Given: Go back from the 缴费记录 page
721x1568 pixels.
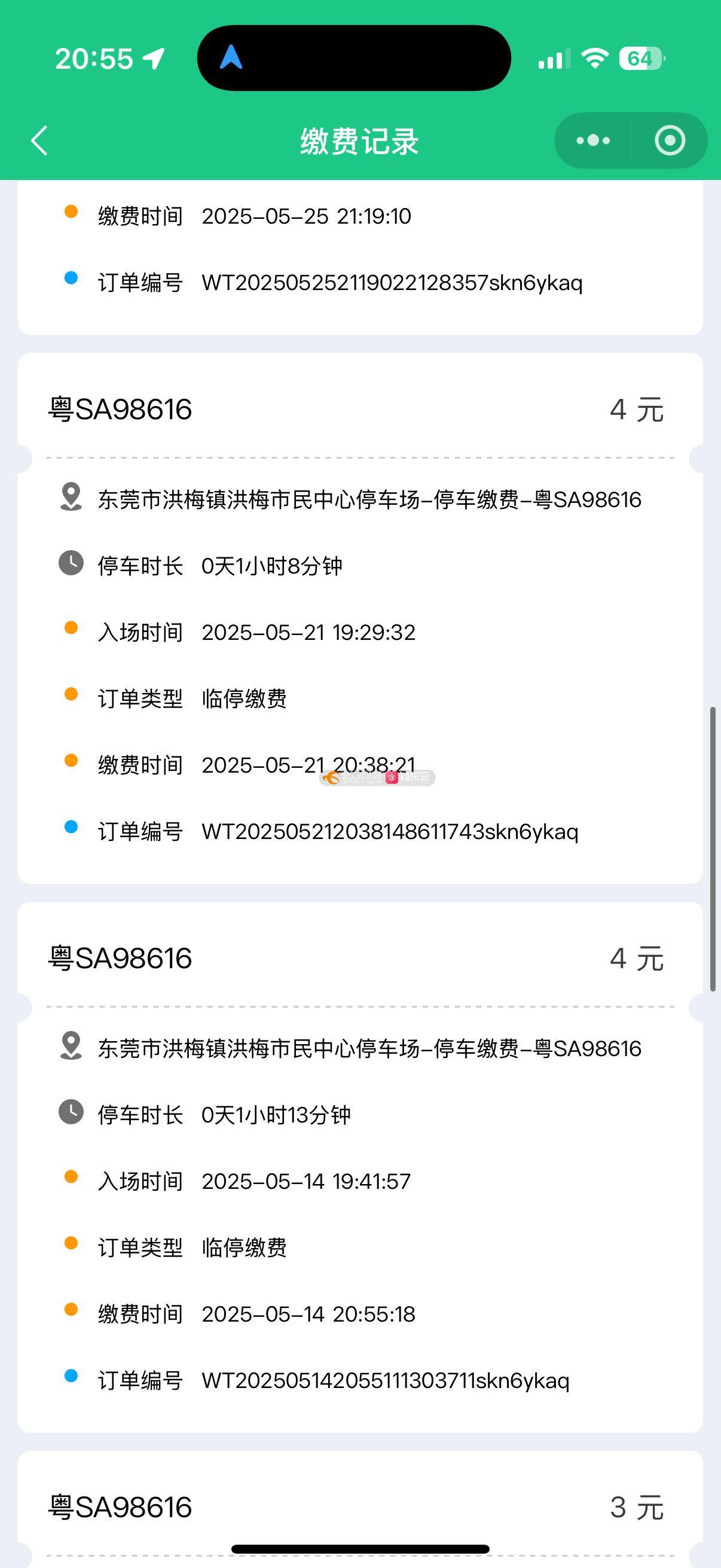Looking at the screenshot, I should pos(39,141).
